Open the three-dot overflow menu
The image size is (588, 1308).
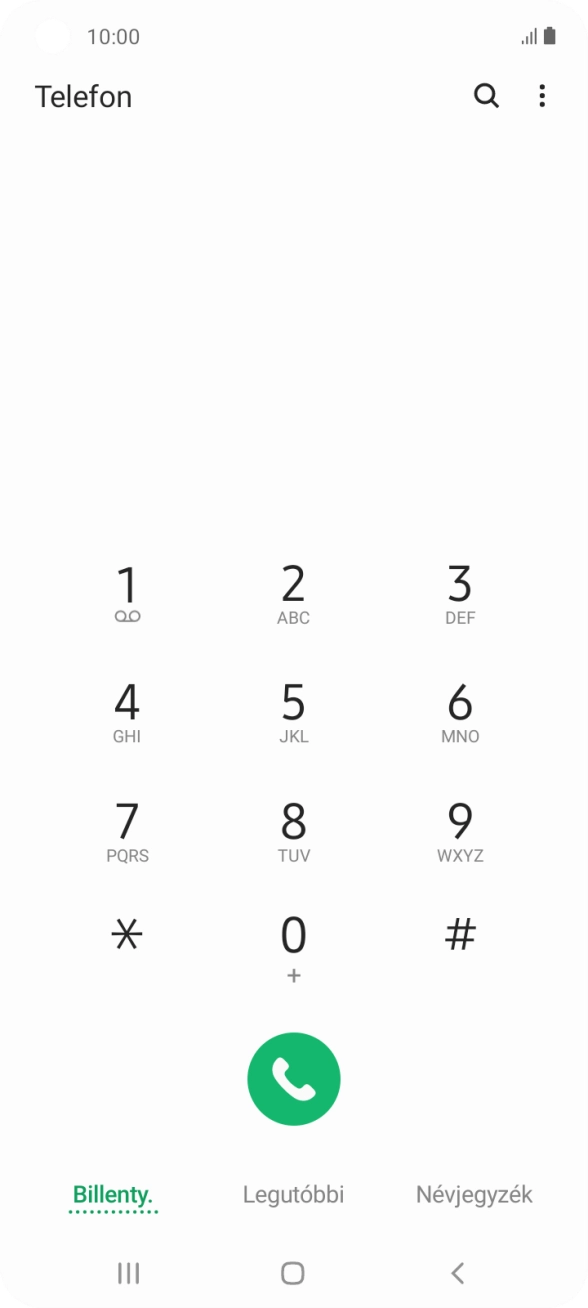[x=542, y=96]
